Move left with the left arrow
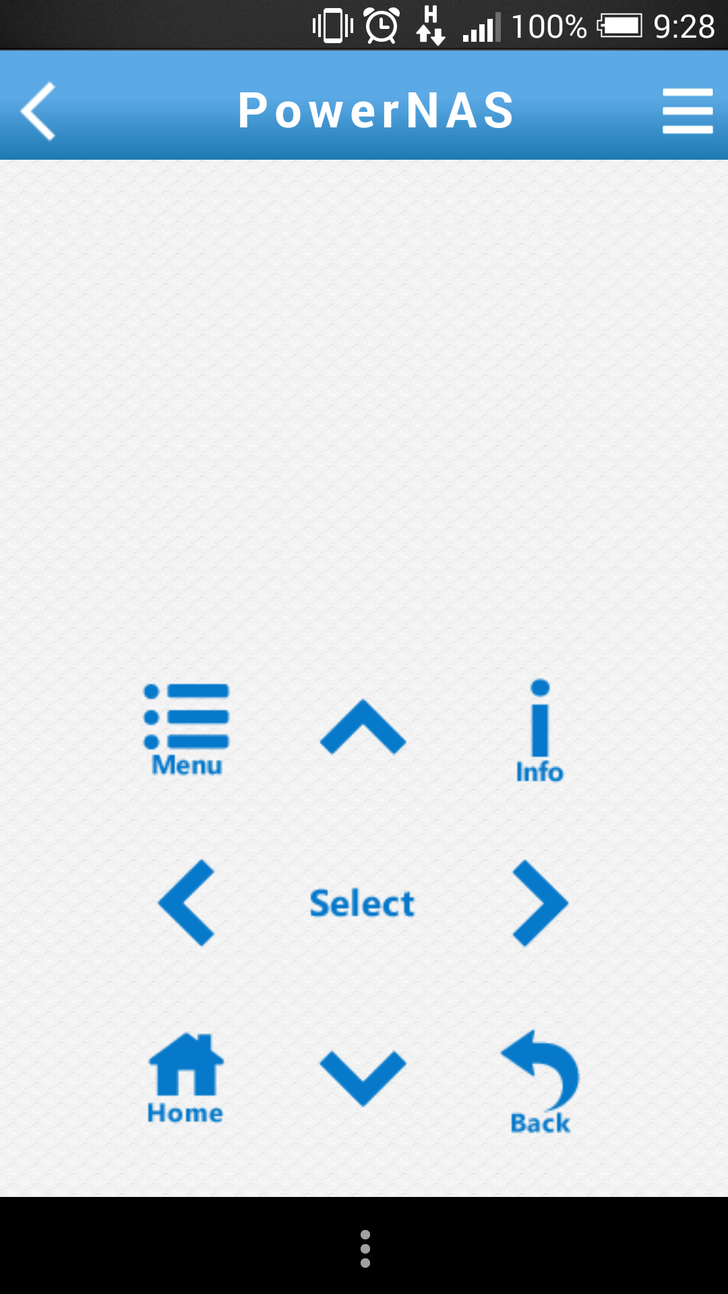 [187, 902]
